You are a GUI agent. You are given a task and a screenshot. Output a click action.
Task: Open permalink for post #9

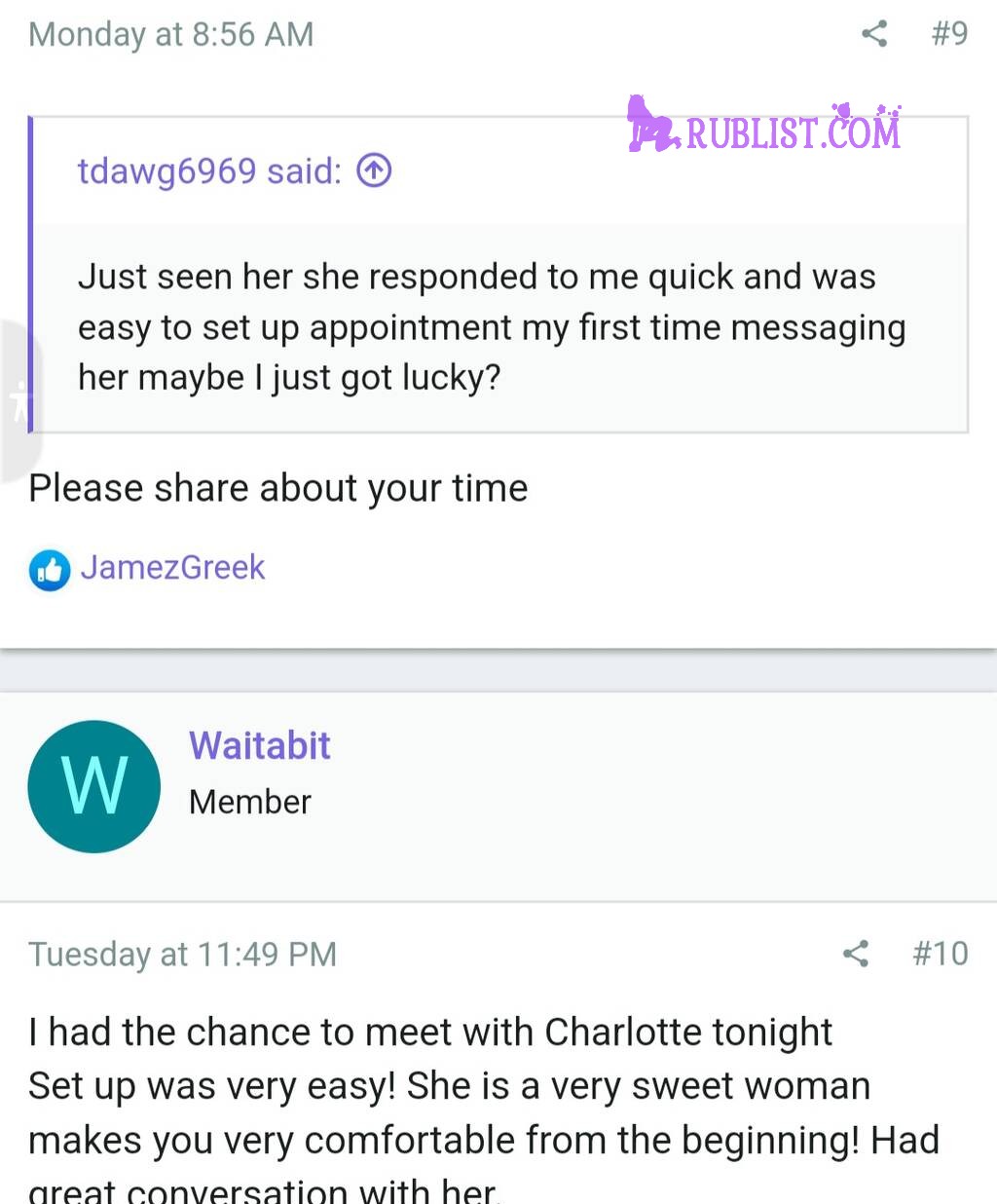pos(949,34)
